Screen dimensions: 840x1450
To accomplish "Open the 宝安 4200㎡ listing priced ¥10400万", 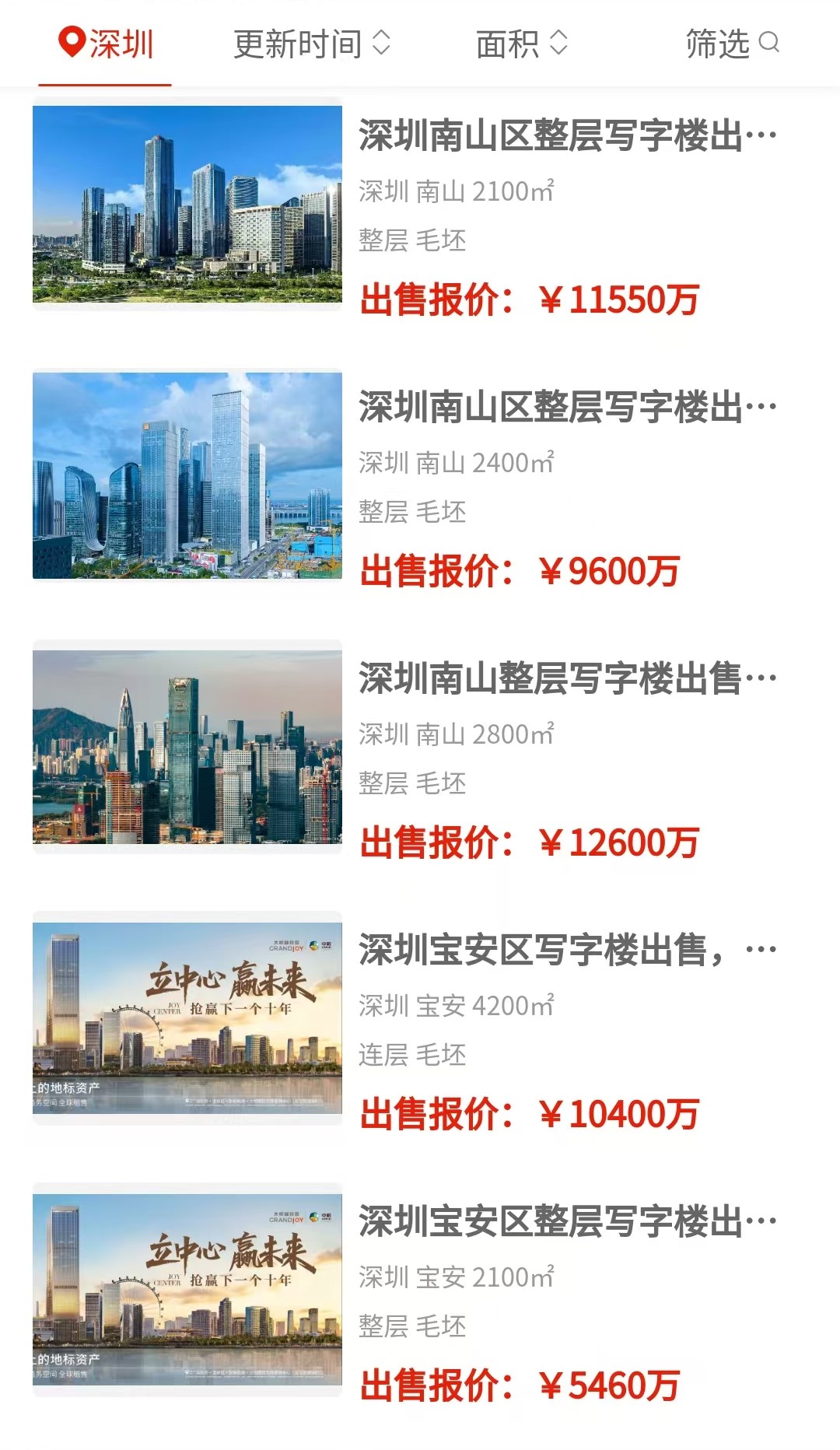I will pos(420,1019).
